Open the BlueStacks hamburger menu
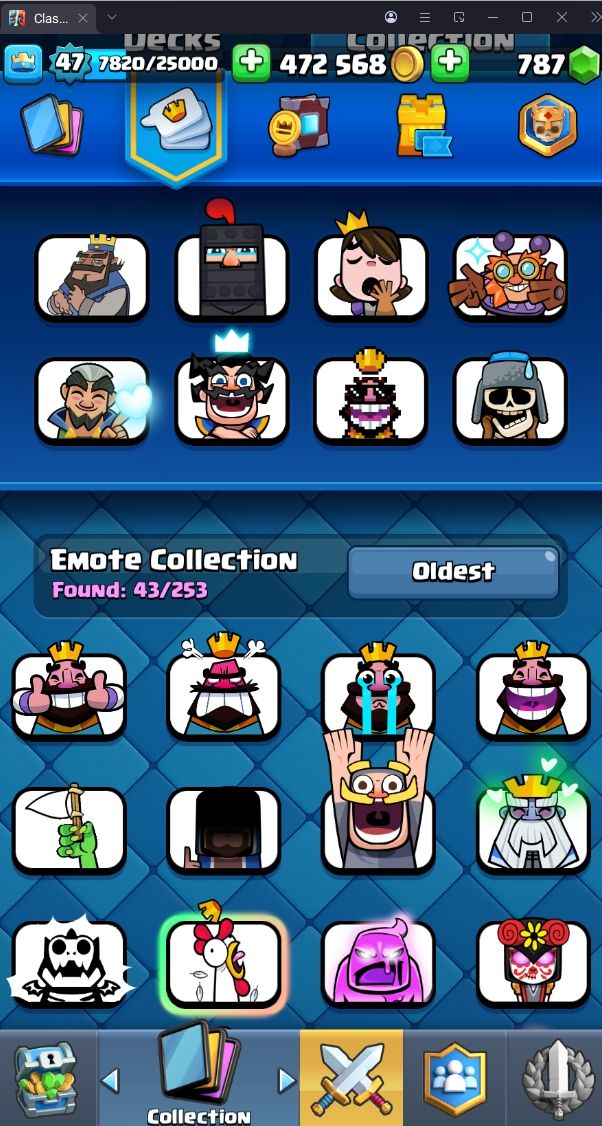The image size is (602, 1126). pos(424,17)
